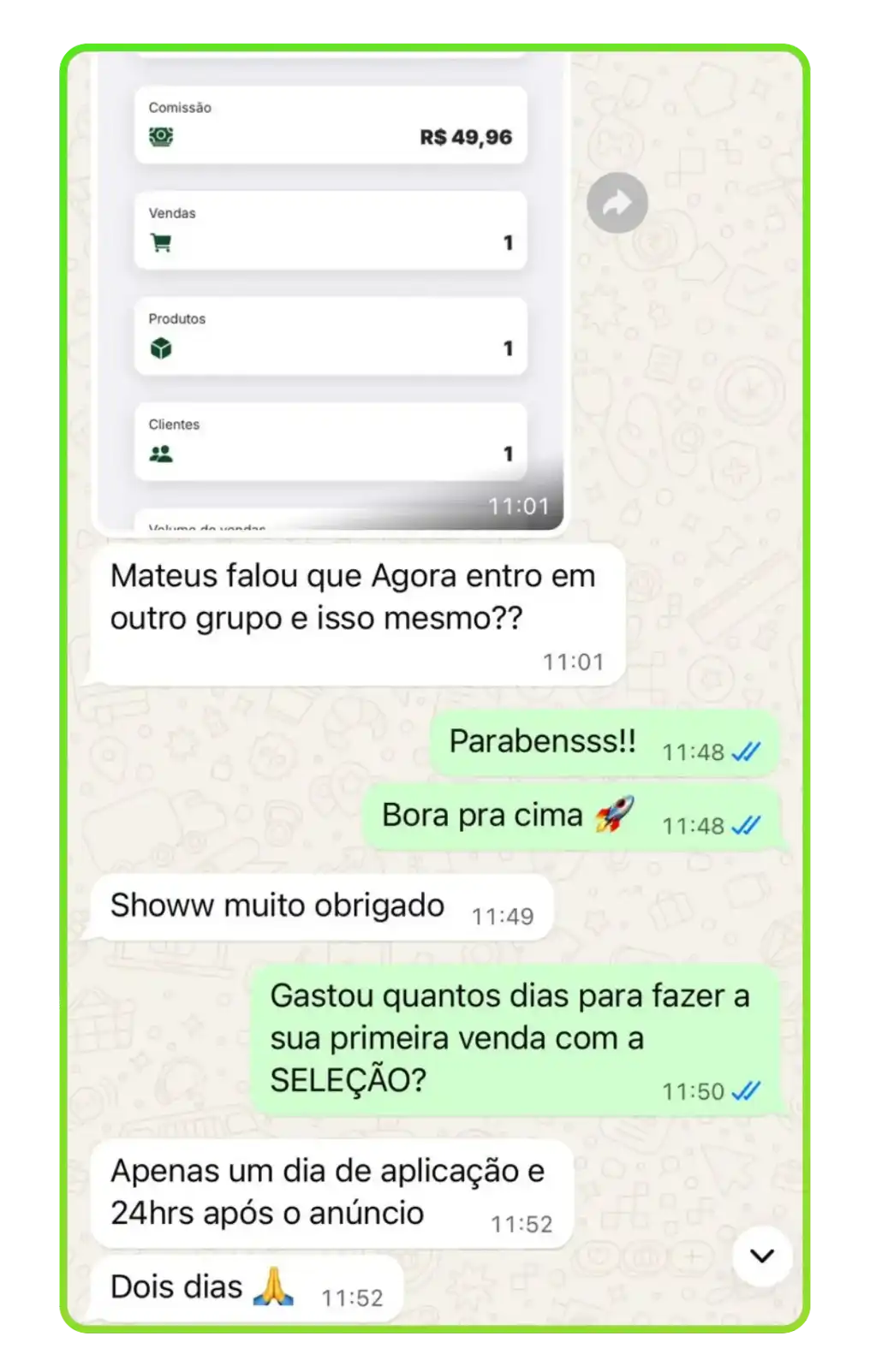This screenshot has height=1372, width=870.
Task: Select the shopping cart icon under Vendas
Action: point(163,242)
